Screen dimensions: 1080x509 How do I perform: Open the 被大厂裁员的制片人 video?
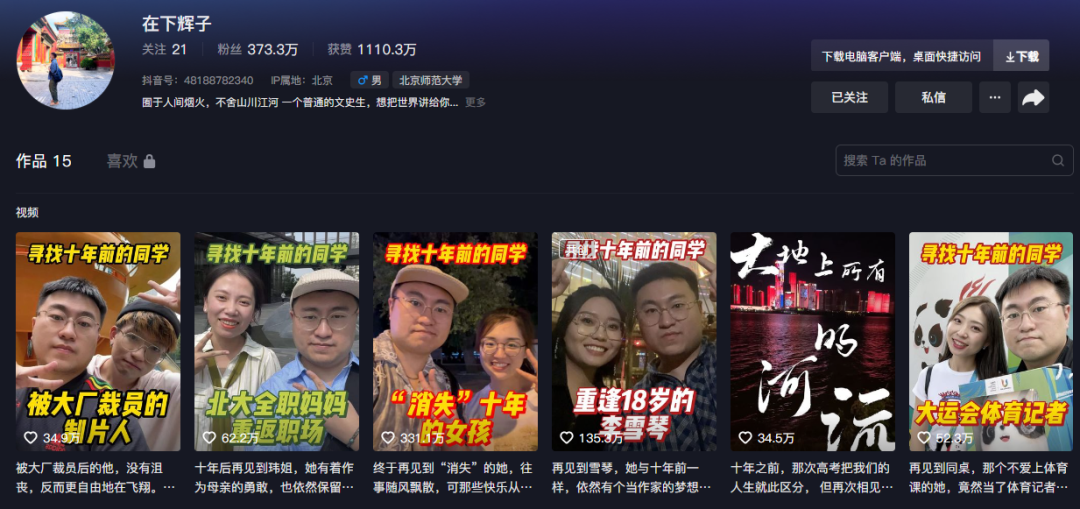coord(98,341)
